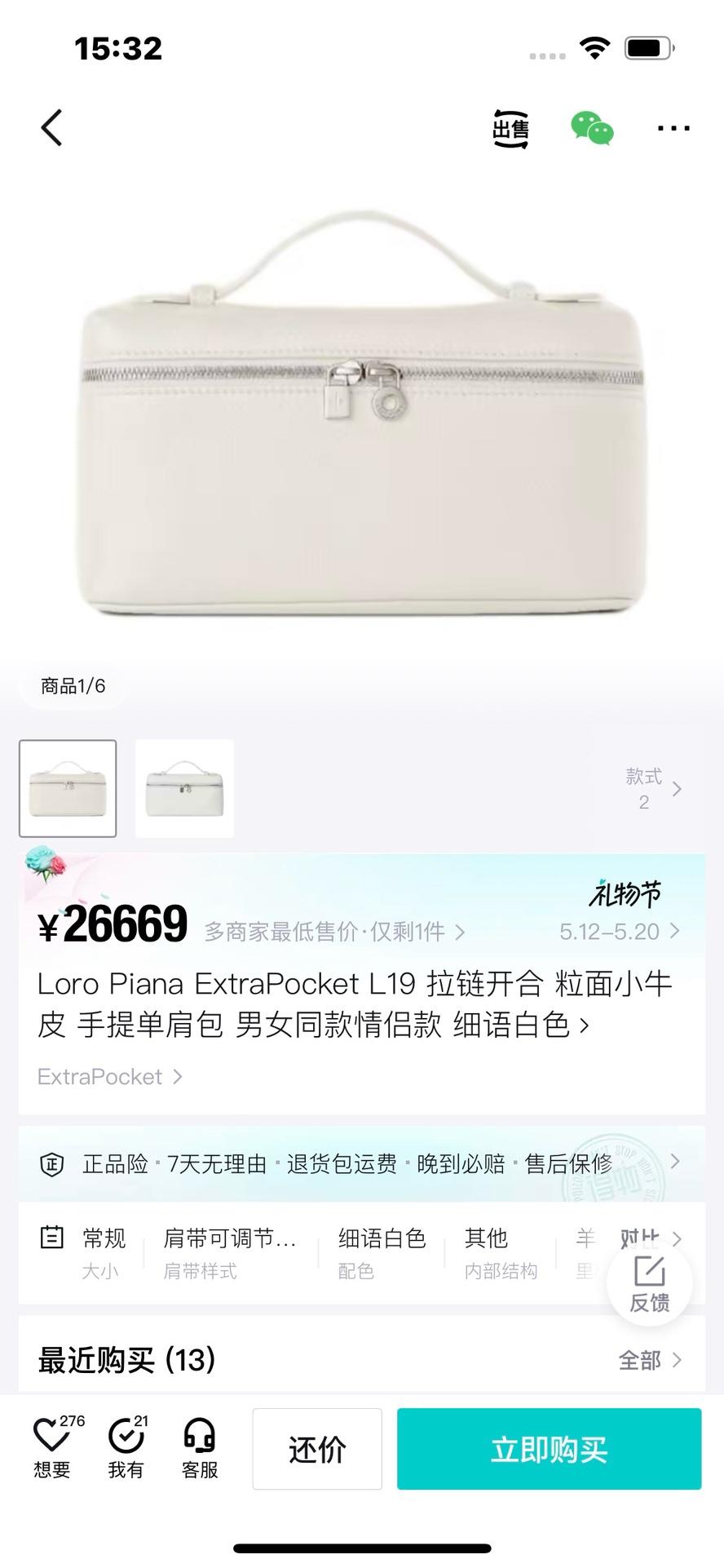
Task: Open the three-dot overflow menu
Action: pos(673,129)
